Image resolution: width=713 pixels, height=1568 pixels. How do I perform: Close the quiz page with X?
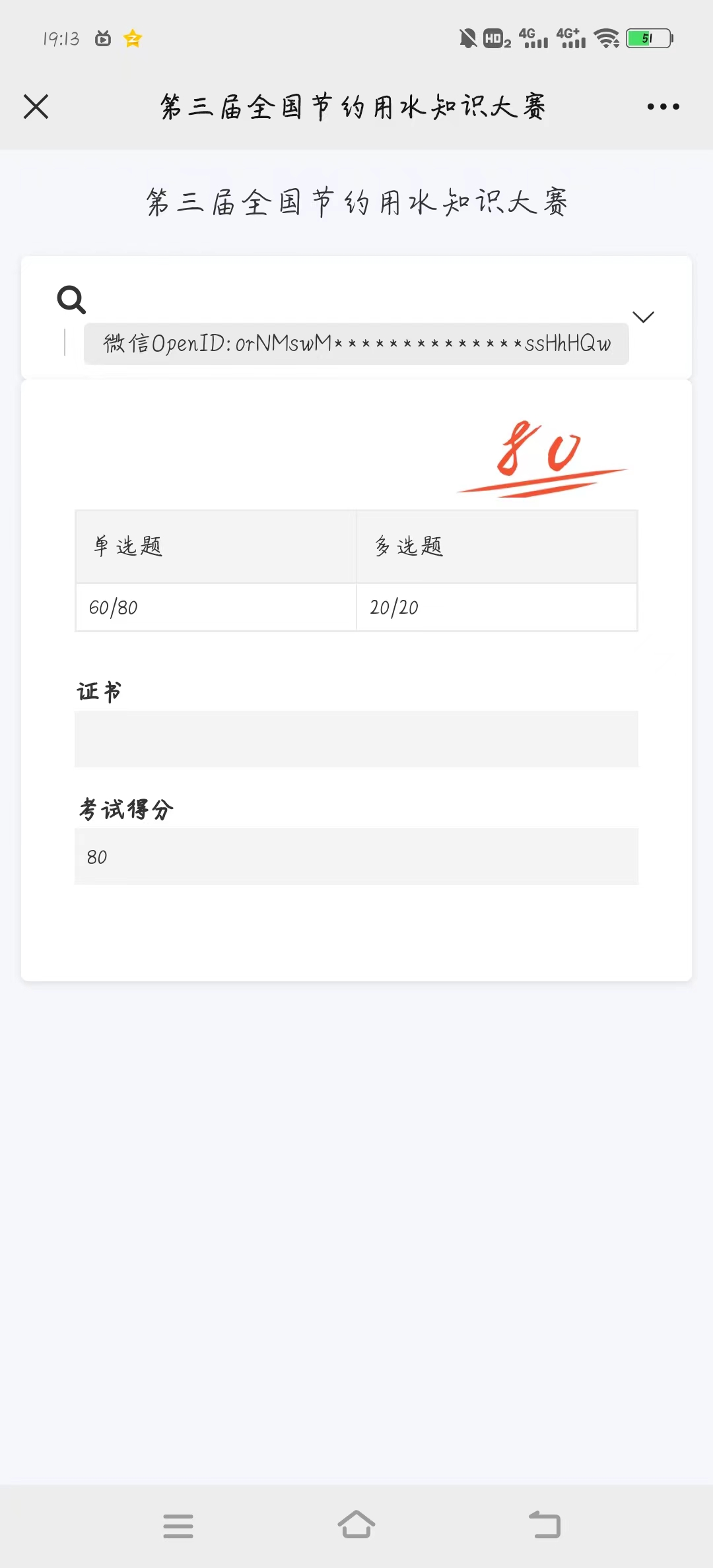36,106
